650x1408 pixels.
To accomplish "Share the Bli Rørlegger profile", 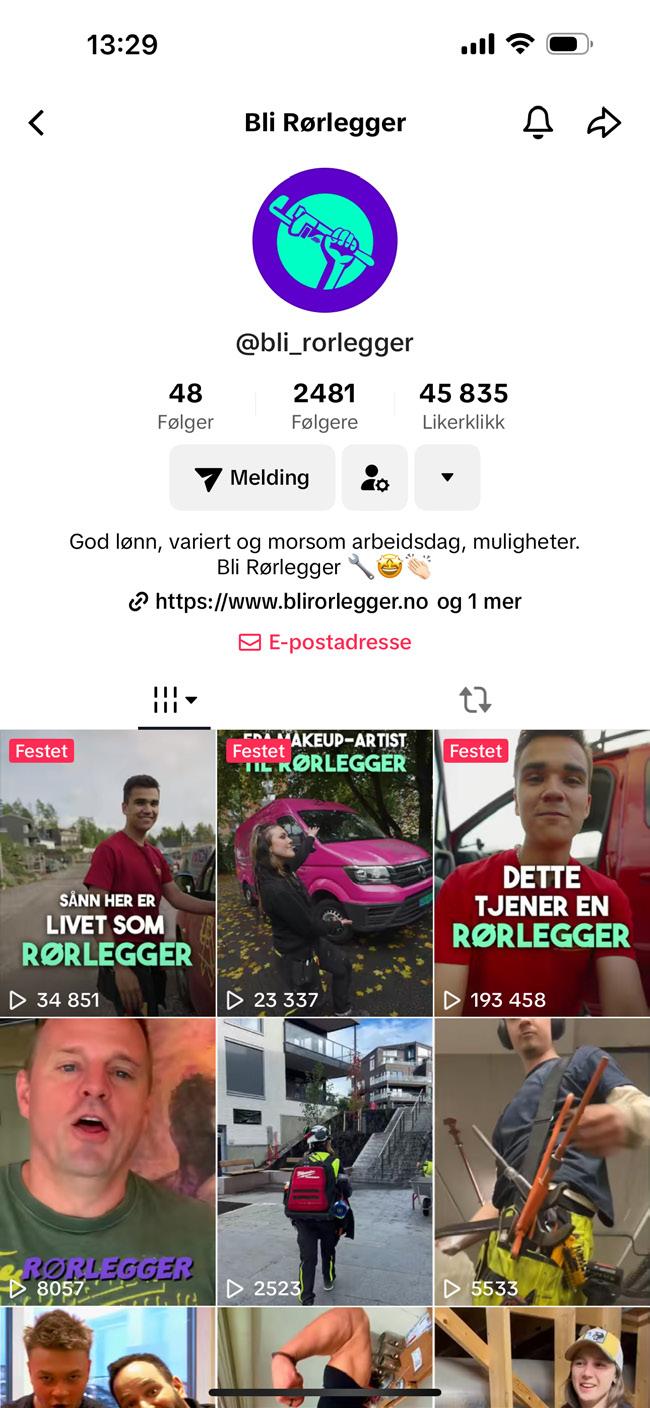I will pos(603,123).
